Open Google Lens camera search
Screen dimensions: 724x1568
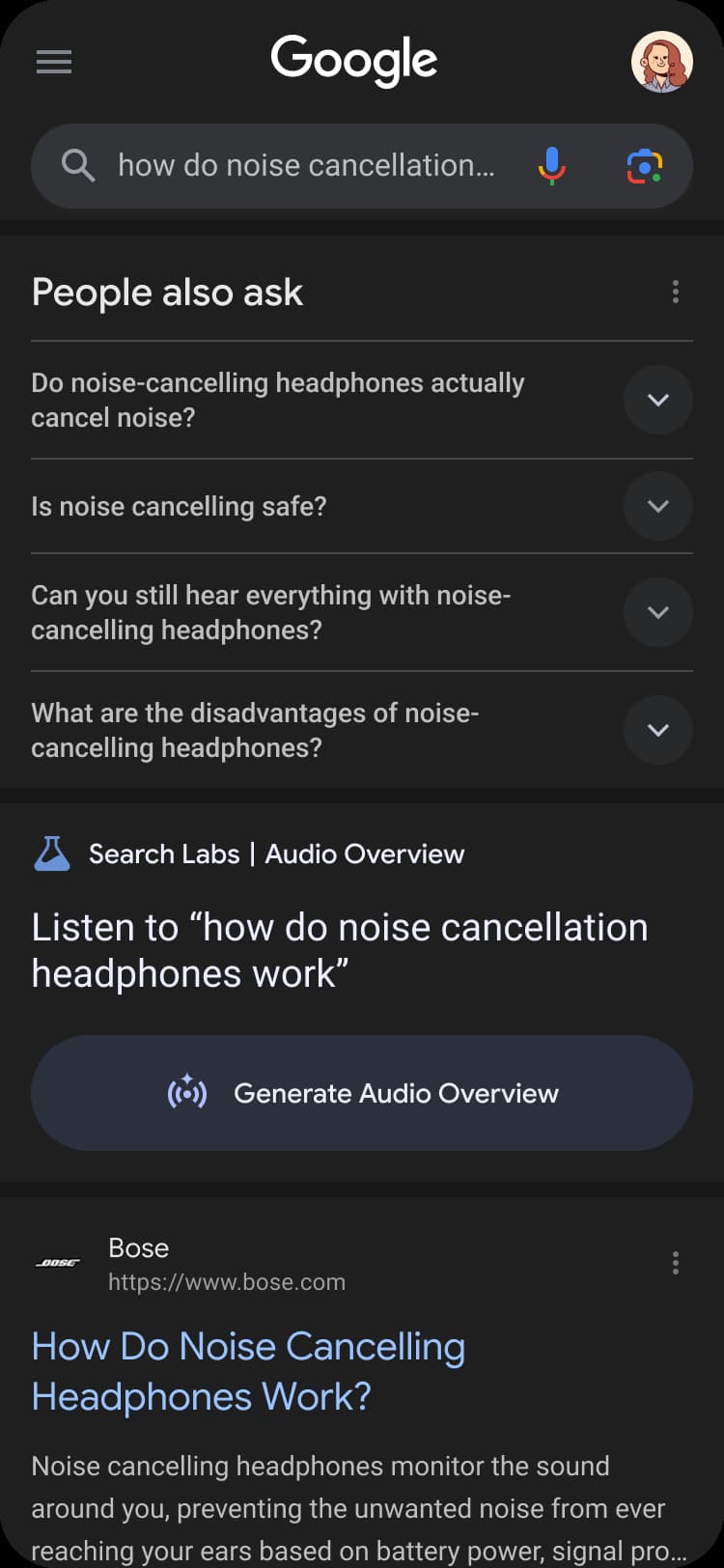tap(644, 166)
